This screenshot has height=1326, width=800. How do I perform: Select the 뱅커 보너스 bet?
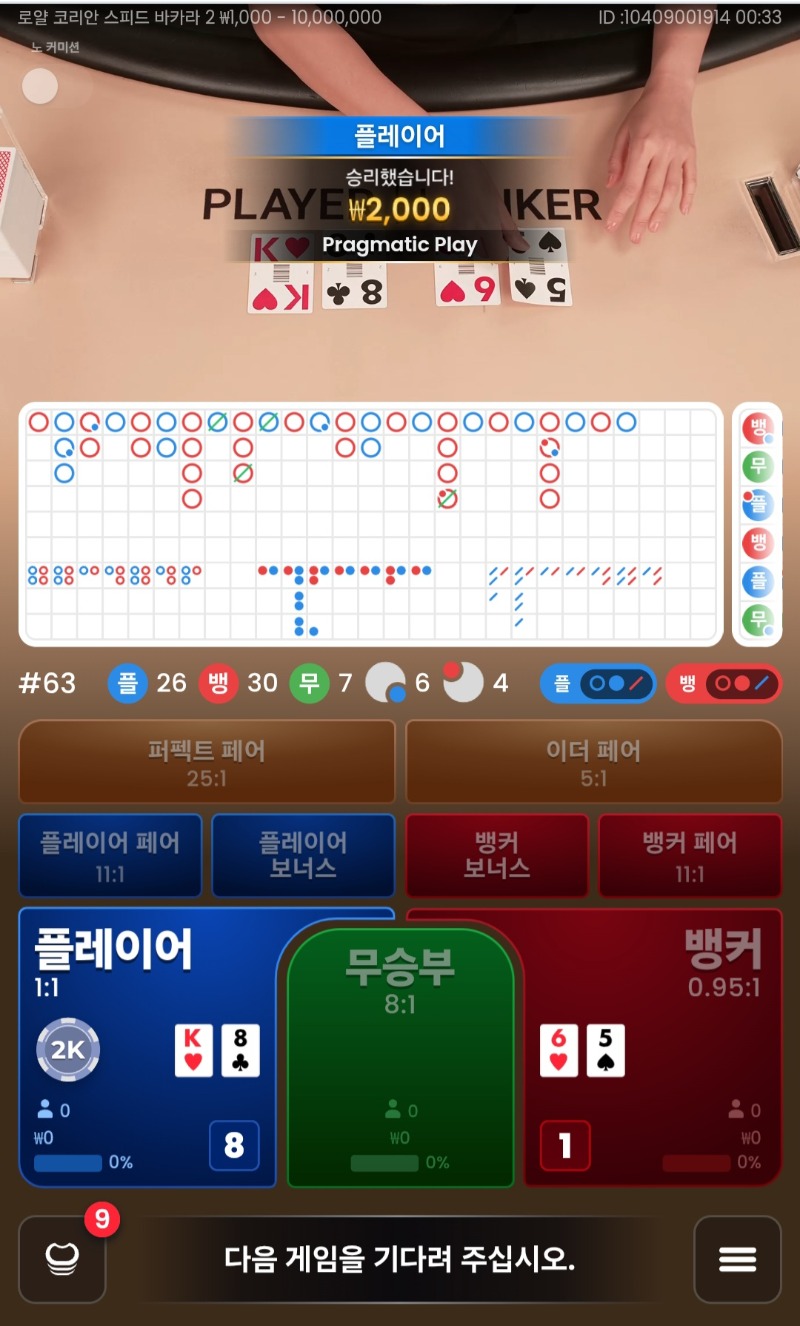[x=497, y=856]
